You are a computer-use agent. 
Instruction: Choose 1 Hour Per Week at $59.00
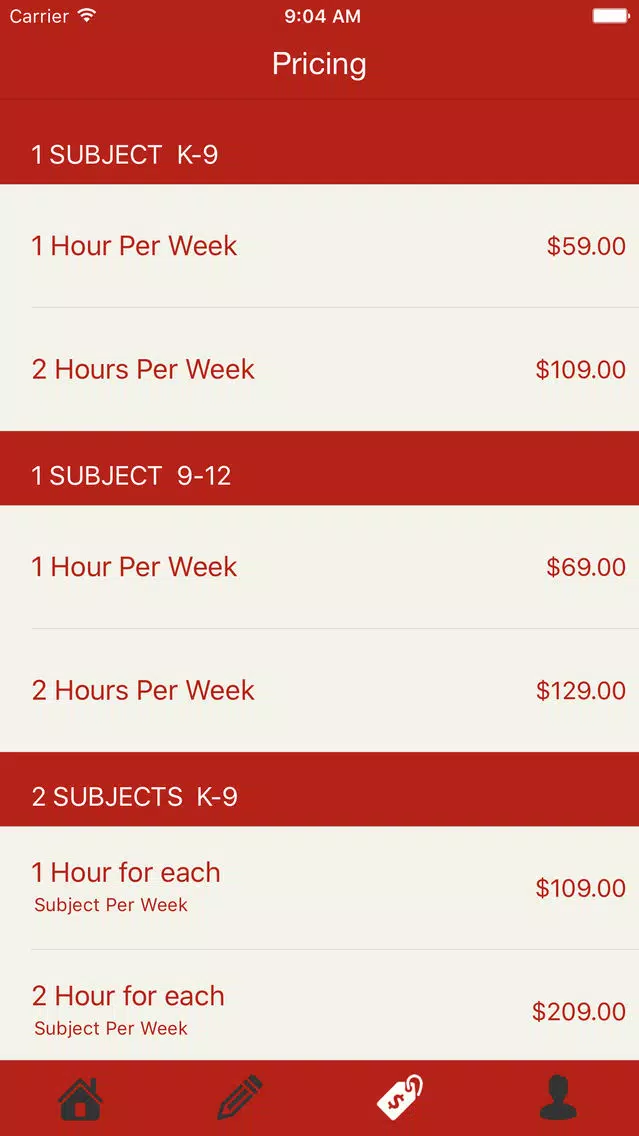pyautogui.click(x=320, y=246)
